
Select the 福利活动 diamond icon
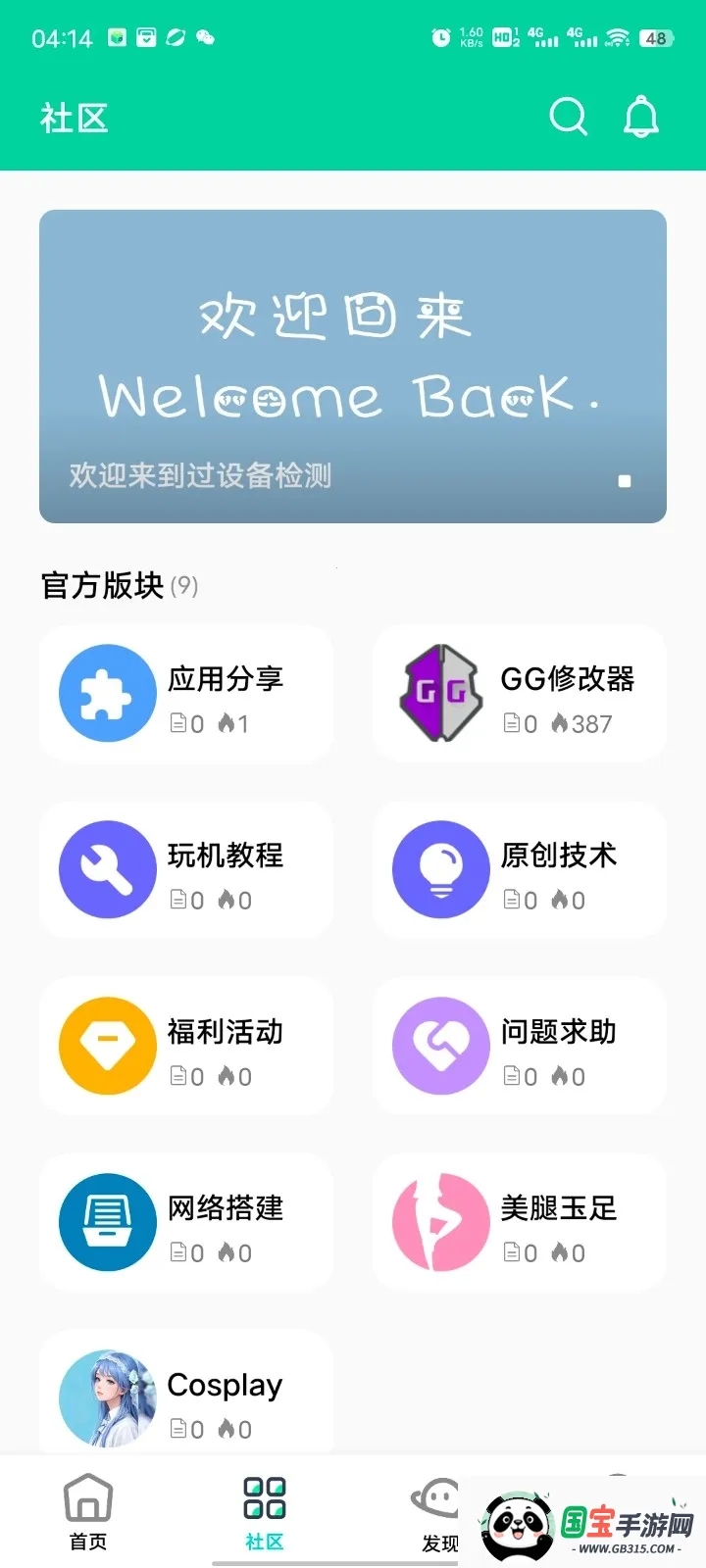click(106, 1046)
